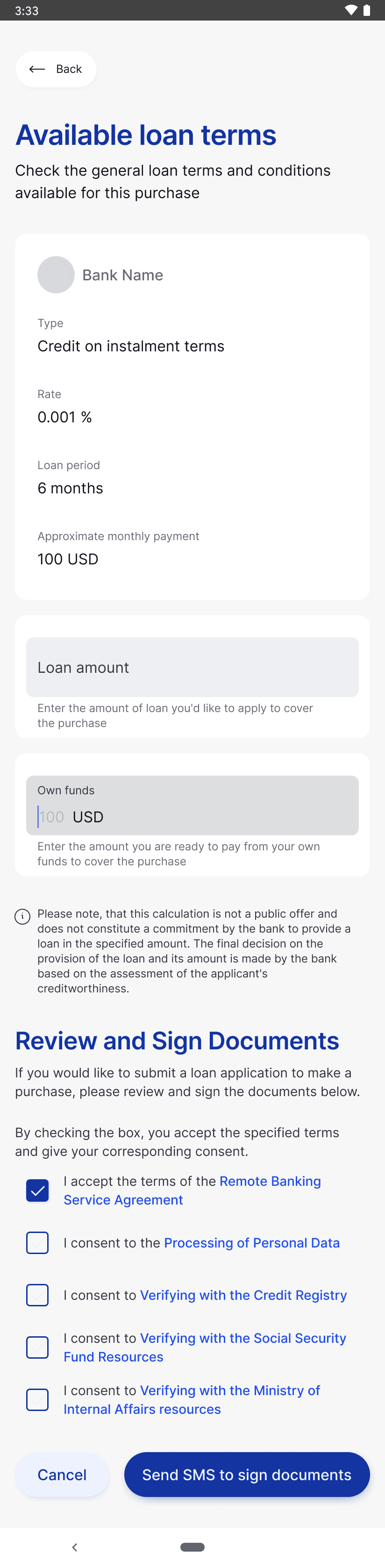
Task: Open the Processing of Personal Data link
Action: pos(251,1242)
